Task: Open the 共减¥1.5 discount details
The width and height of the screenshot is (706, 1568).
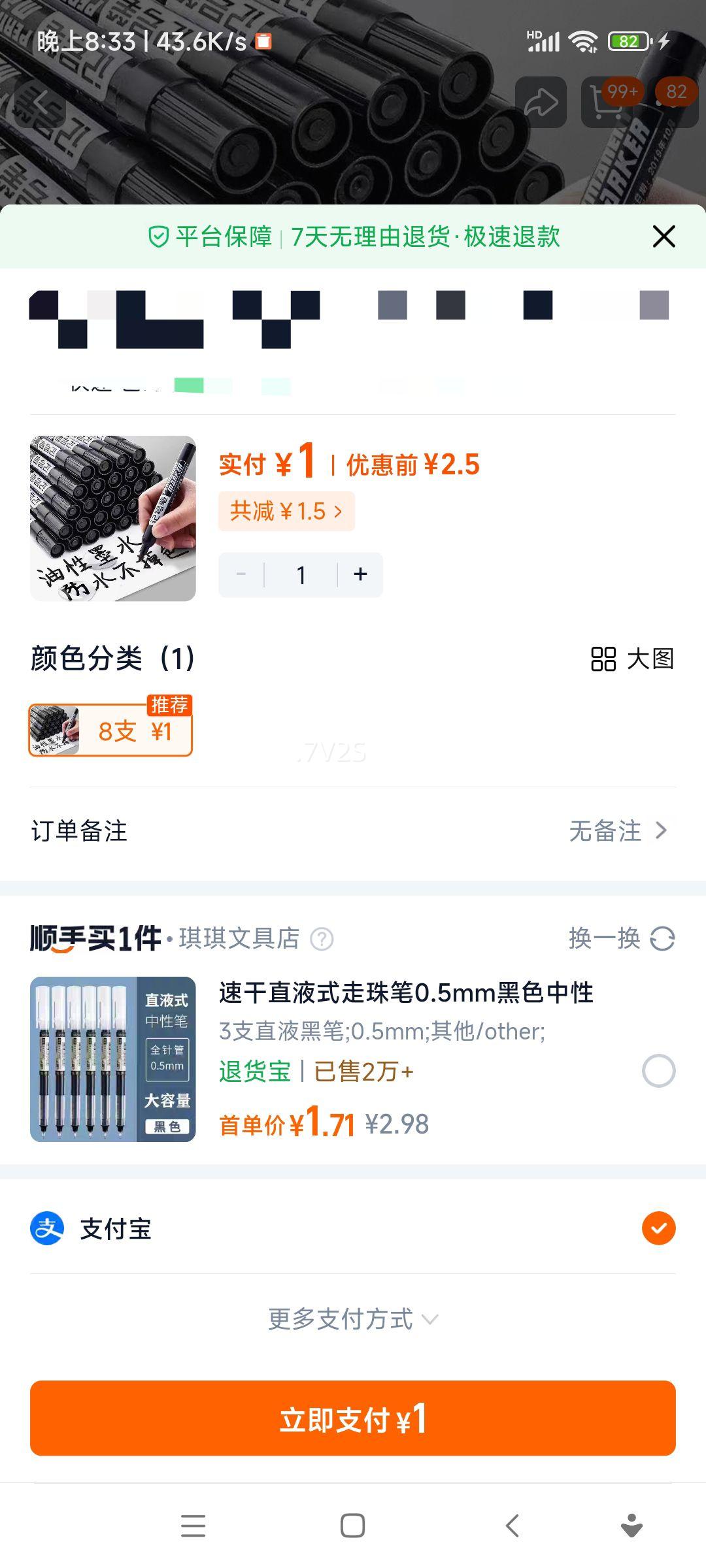Action: coord(286,511)
